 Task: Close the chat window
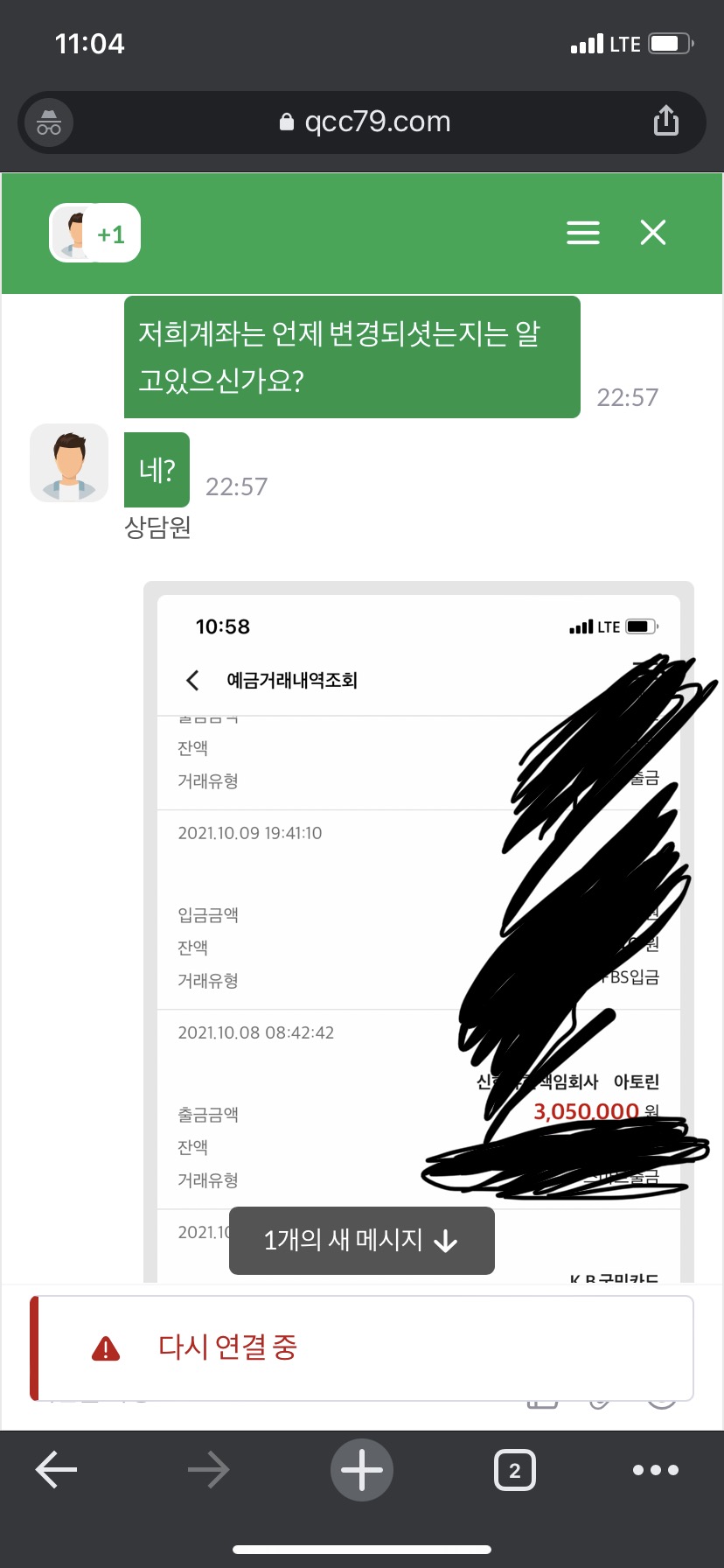(x=653, y=233)
